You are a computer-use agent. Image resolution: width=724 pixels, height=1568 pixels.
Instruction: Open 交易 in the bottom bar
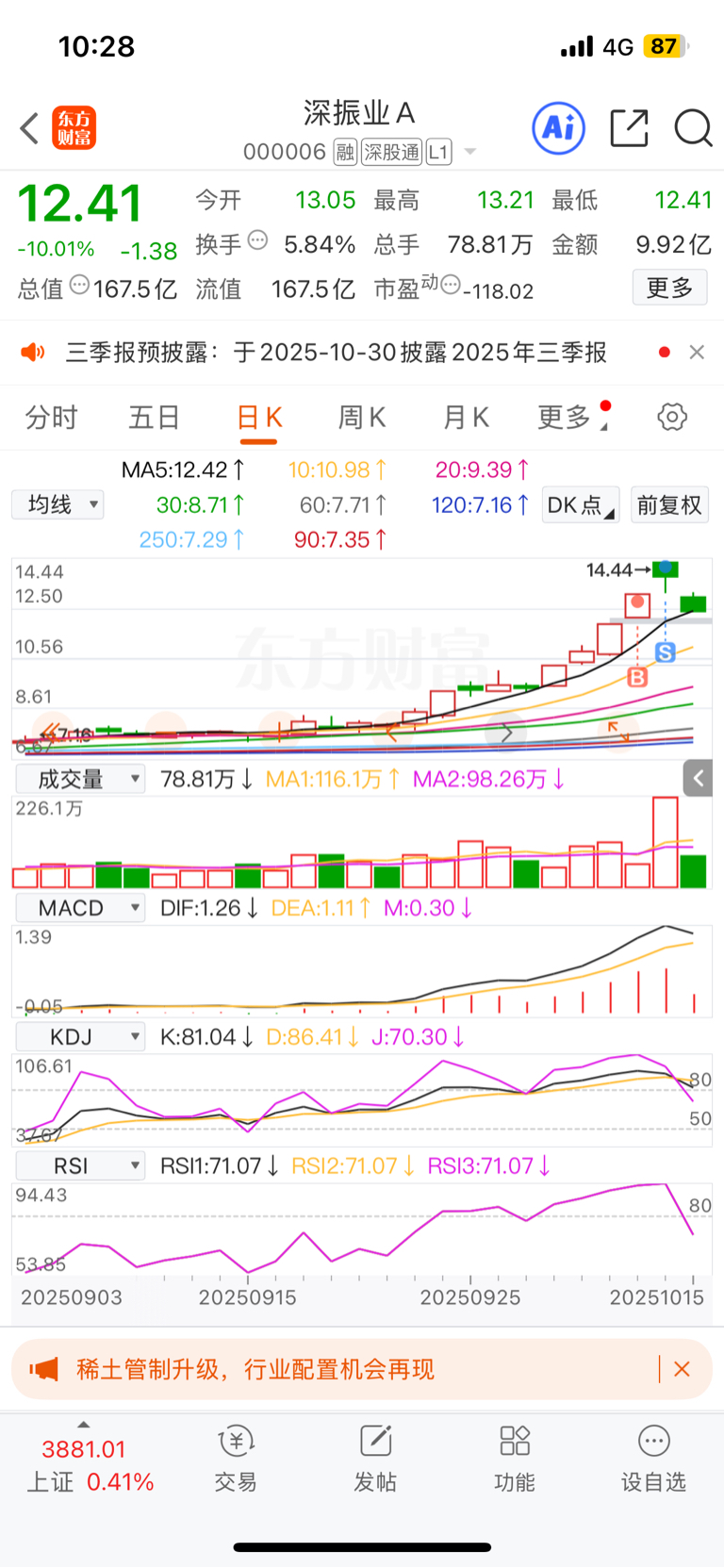(236, 1458)
